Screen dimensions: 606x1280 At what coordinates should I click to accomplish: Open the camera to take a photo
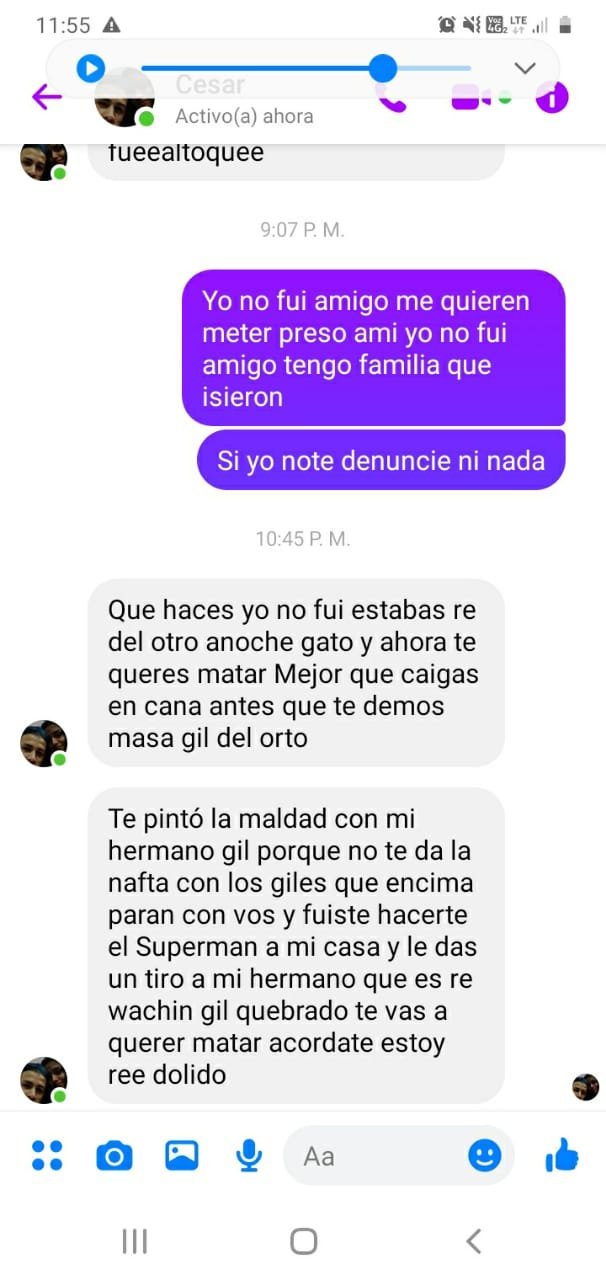[114, 1157]
